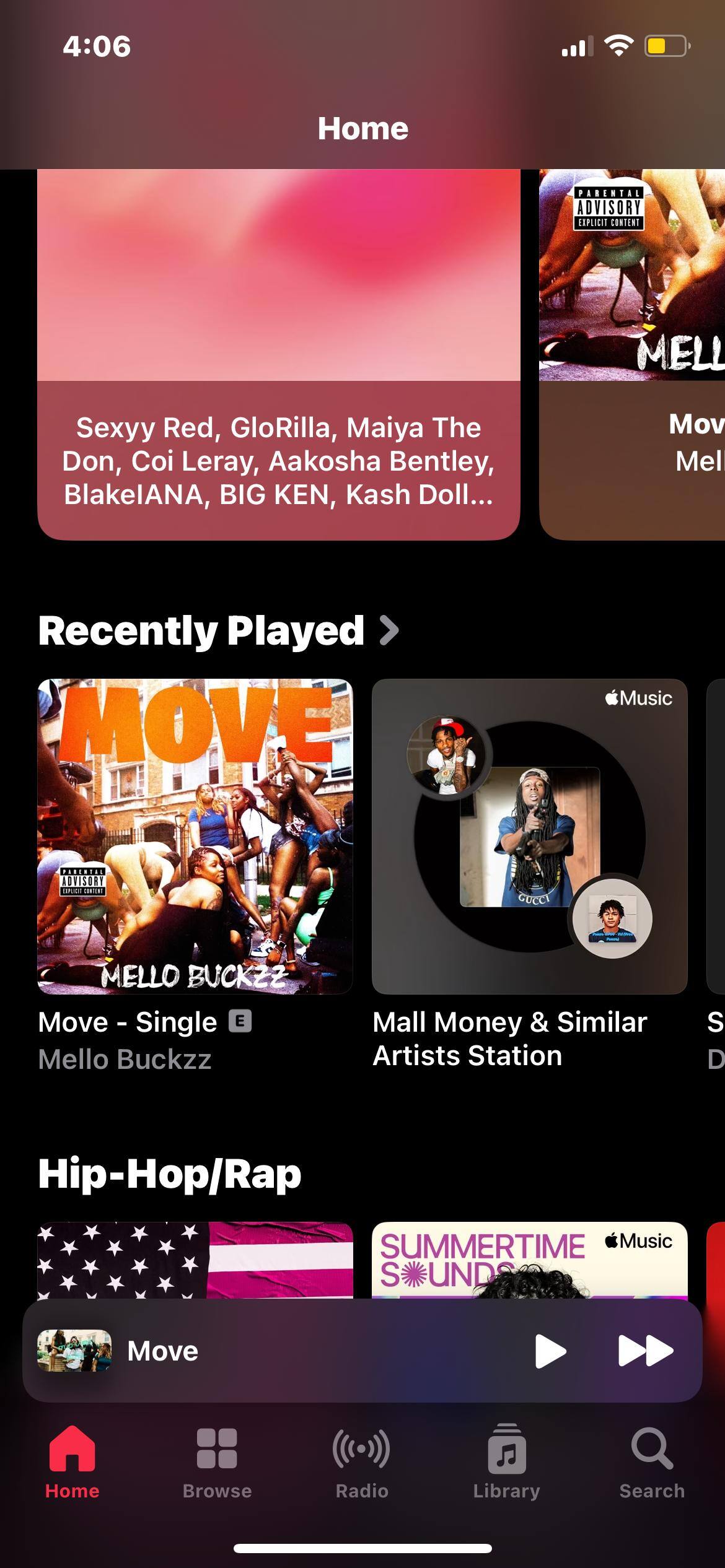Skip to next track in mini player
The image size is (725, 1568).
click(x=646, y=1351)
